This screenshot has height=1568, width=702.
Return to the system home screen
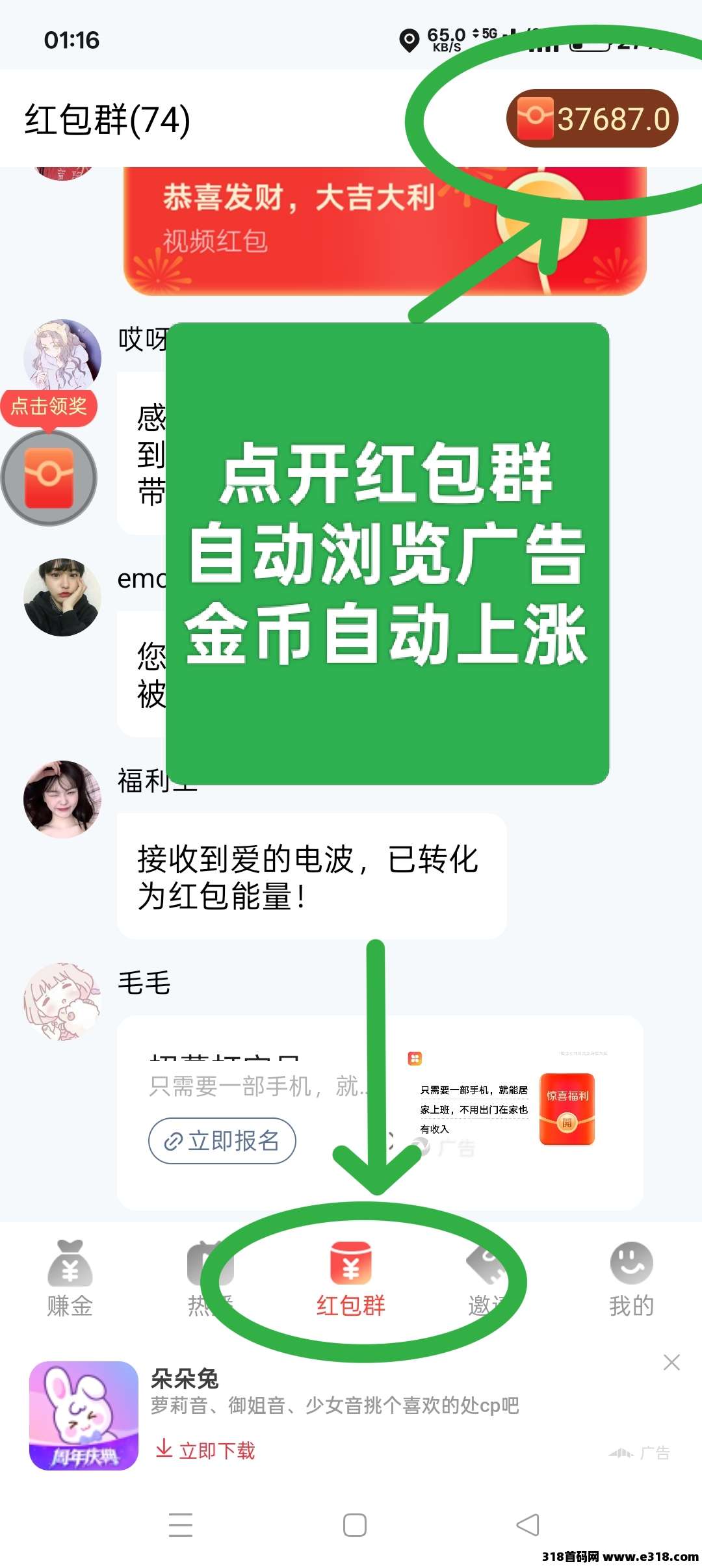tap(355, 1525)
